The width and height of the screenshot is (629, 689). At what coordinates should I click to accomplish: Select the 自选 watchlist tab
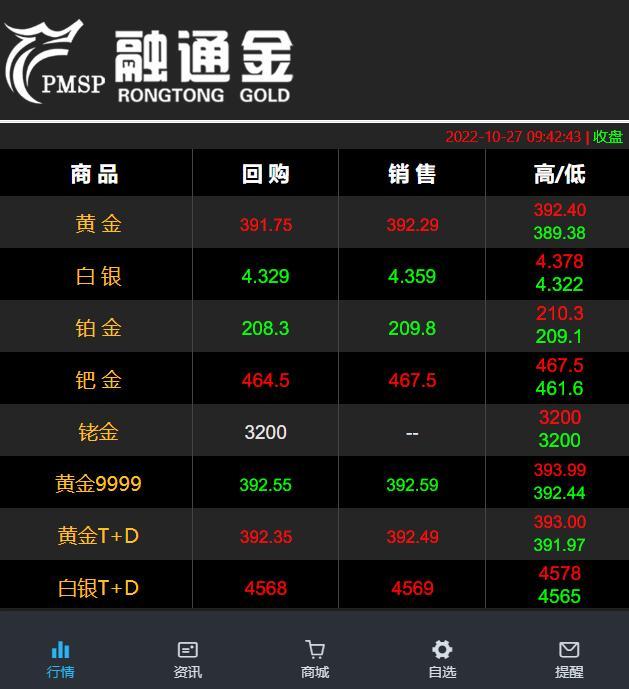[x=442, y=658]
